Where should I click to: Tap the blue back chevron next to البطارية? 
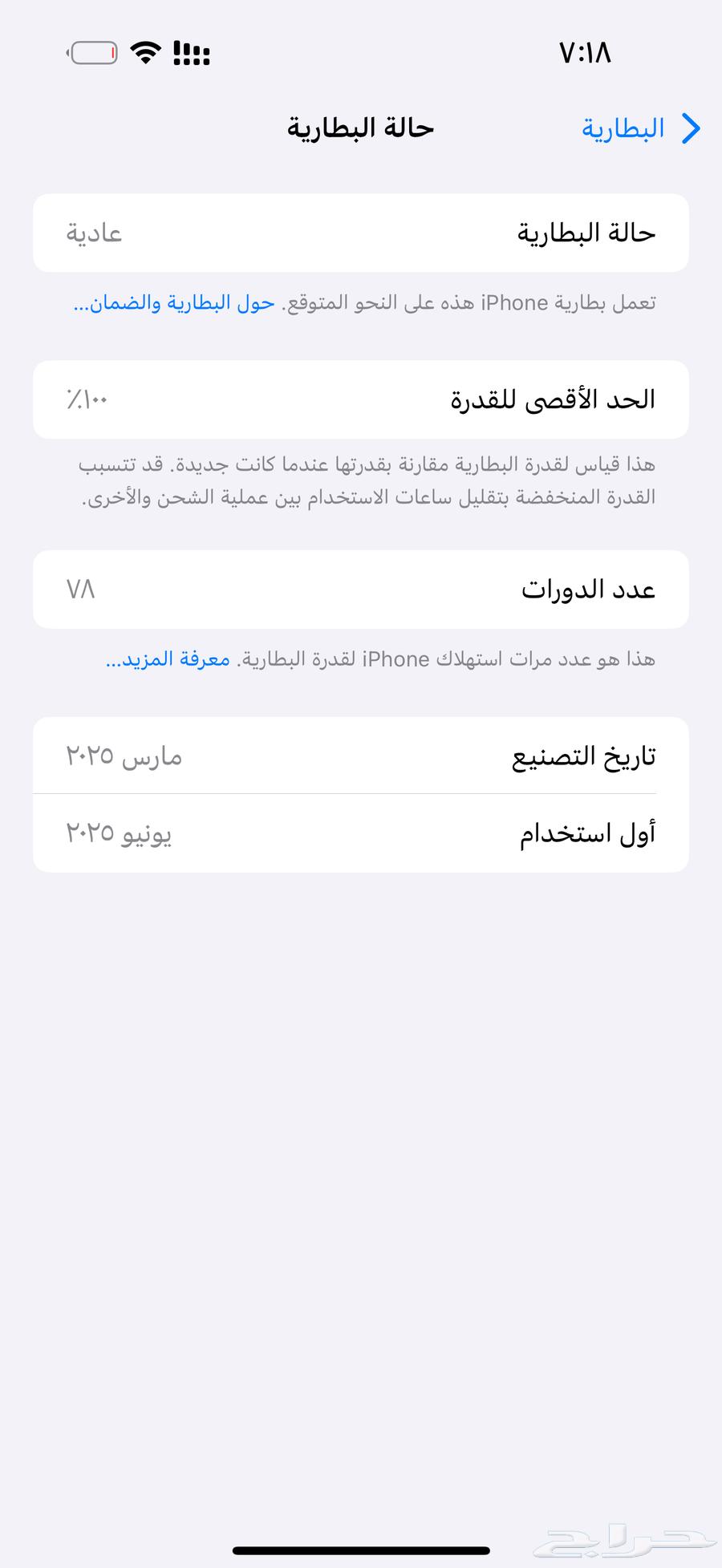[692, 129]
